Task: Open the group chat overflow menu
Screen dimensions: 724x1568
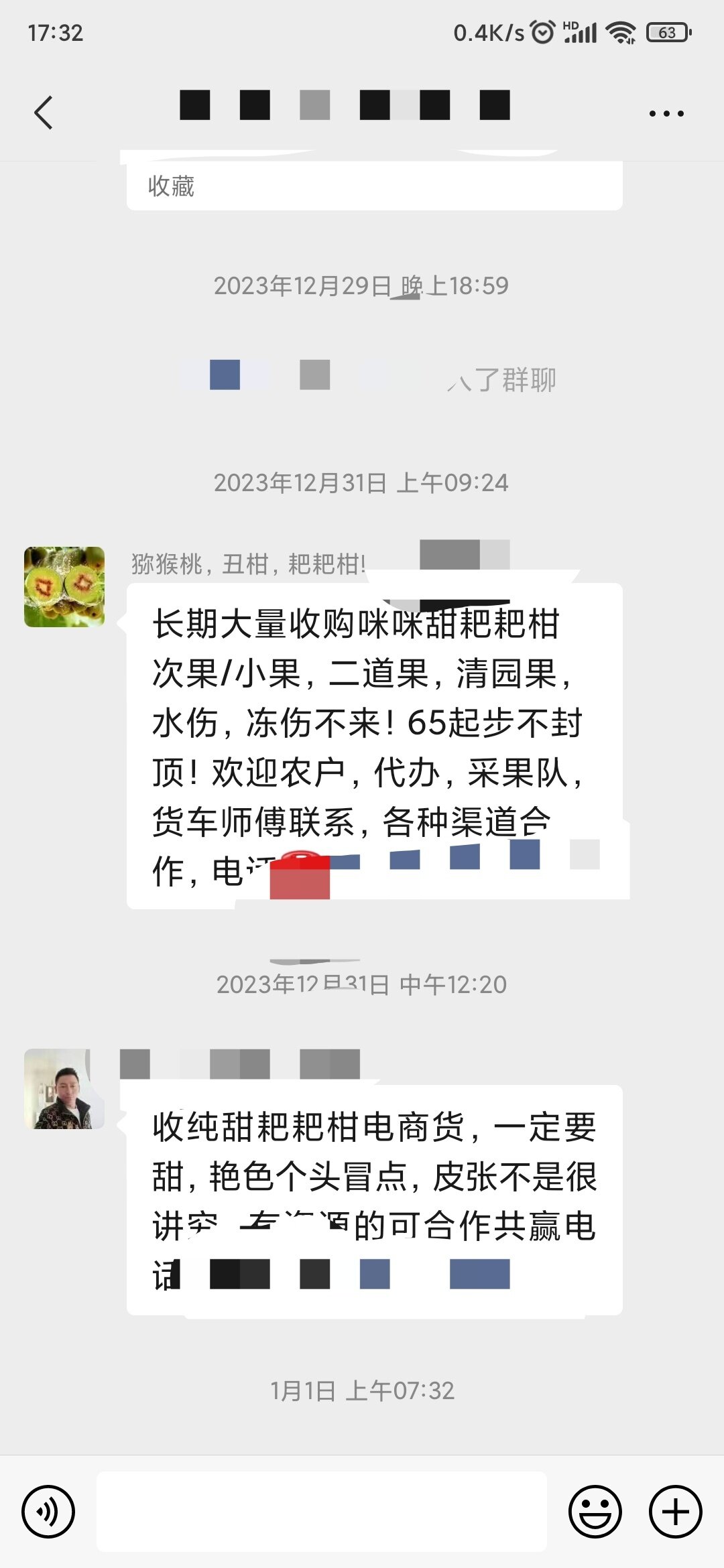Action: click(666, 113)
